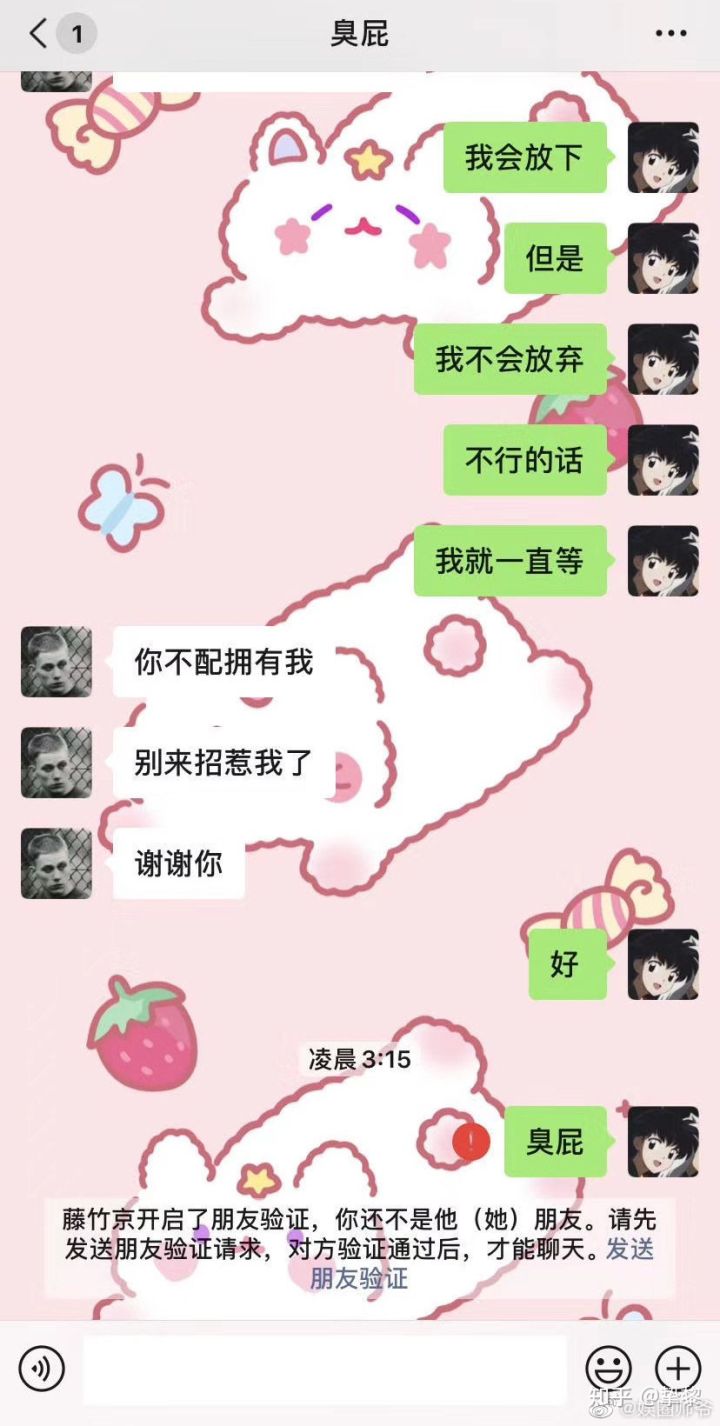Screen dimensions: 720x1426
Task: Open the attachment menu with the plus icon
Action: pos(678,1368)
